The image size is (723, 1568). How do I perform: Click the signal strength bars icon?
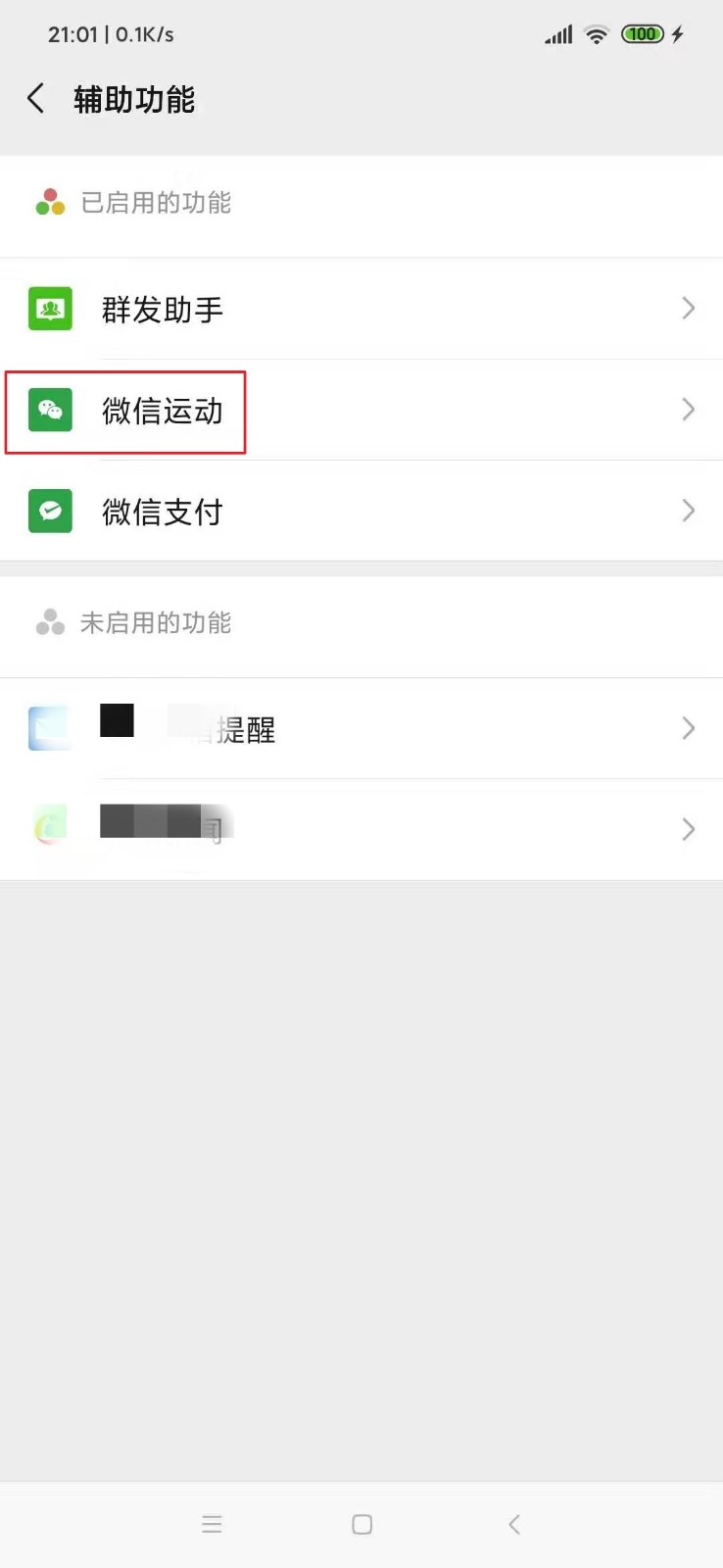(556, 33)
